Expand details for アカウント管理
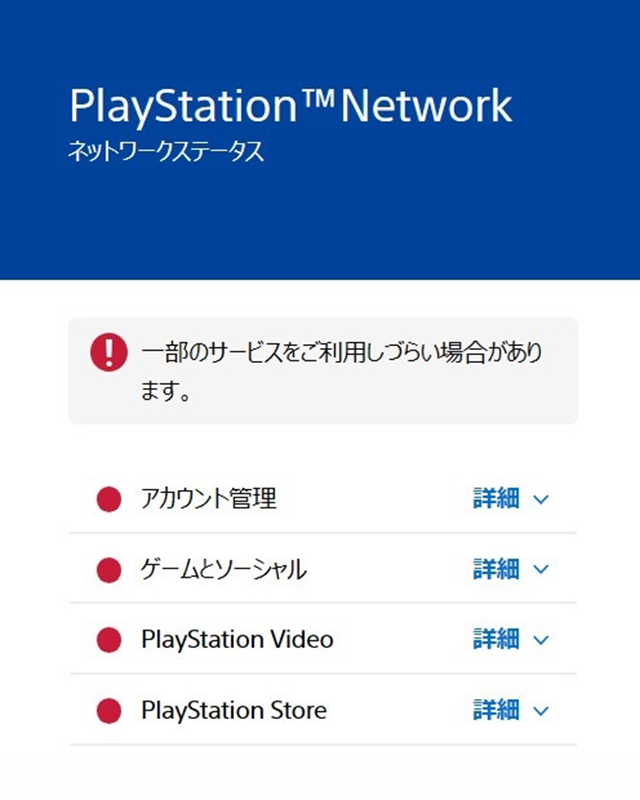This screenshot has height=800, width=640. (510, 499)
